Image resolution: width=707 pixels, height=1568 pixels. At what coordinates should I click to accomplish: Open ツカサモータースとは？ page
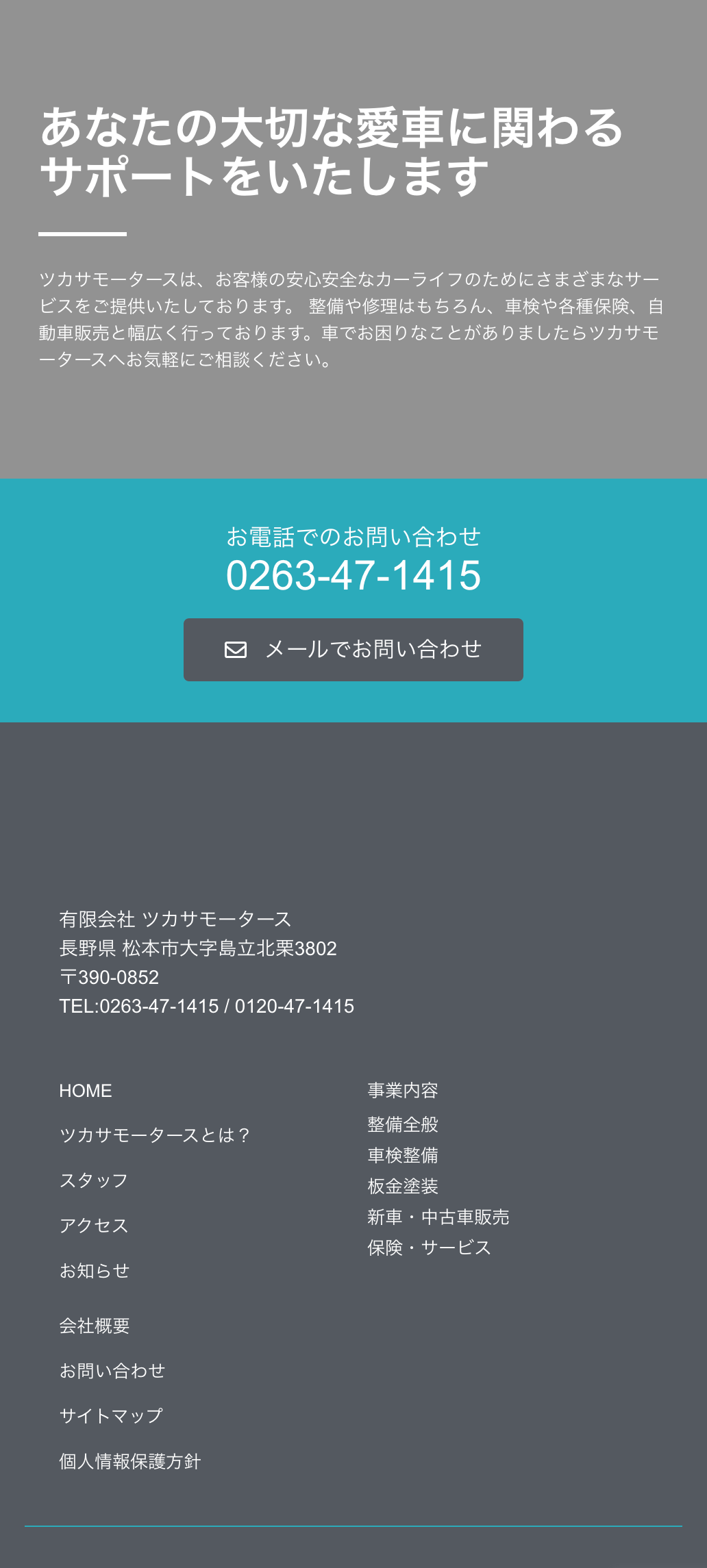coord(155,1136)
